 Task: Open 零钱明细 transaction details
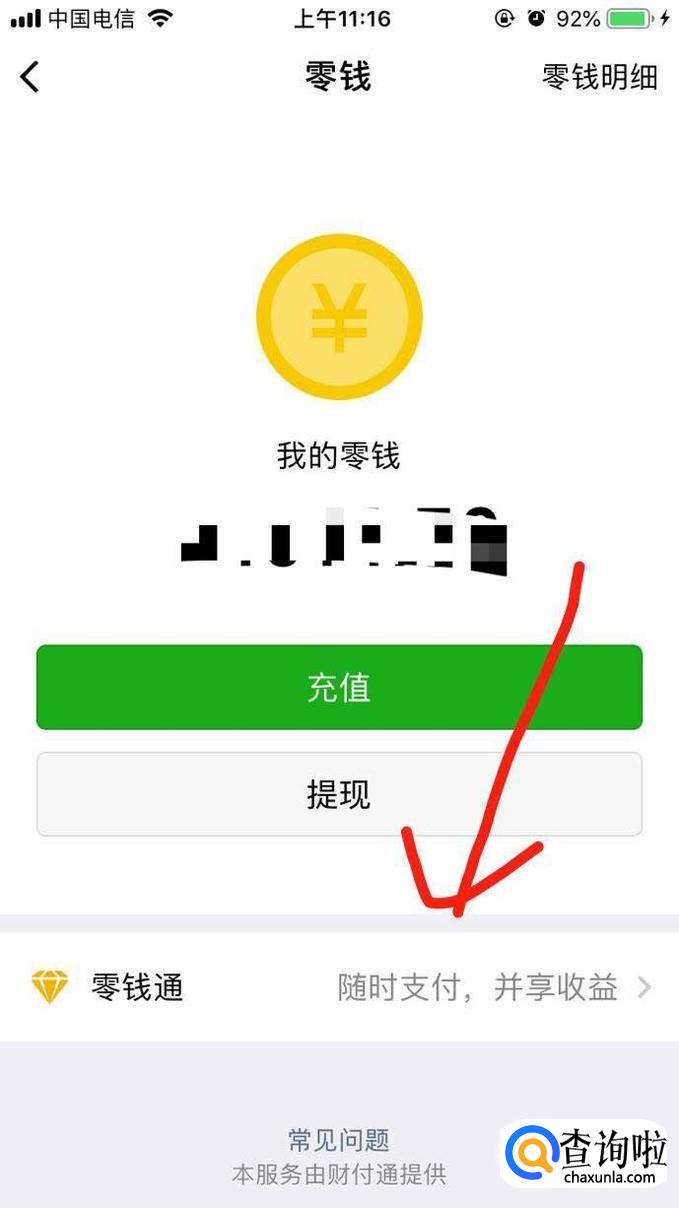(x=599, y=77)
